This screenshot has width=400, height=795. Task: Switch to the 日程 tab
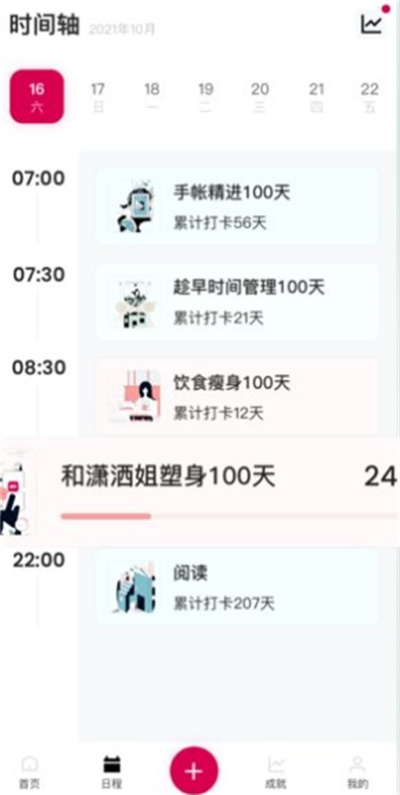tap(111, 772)
